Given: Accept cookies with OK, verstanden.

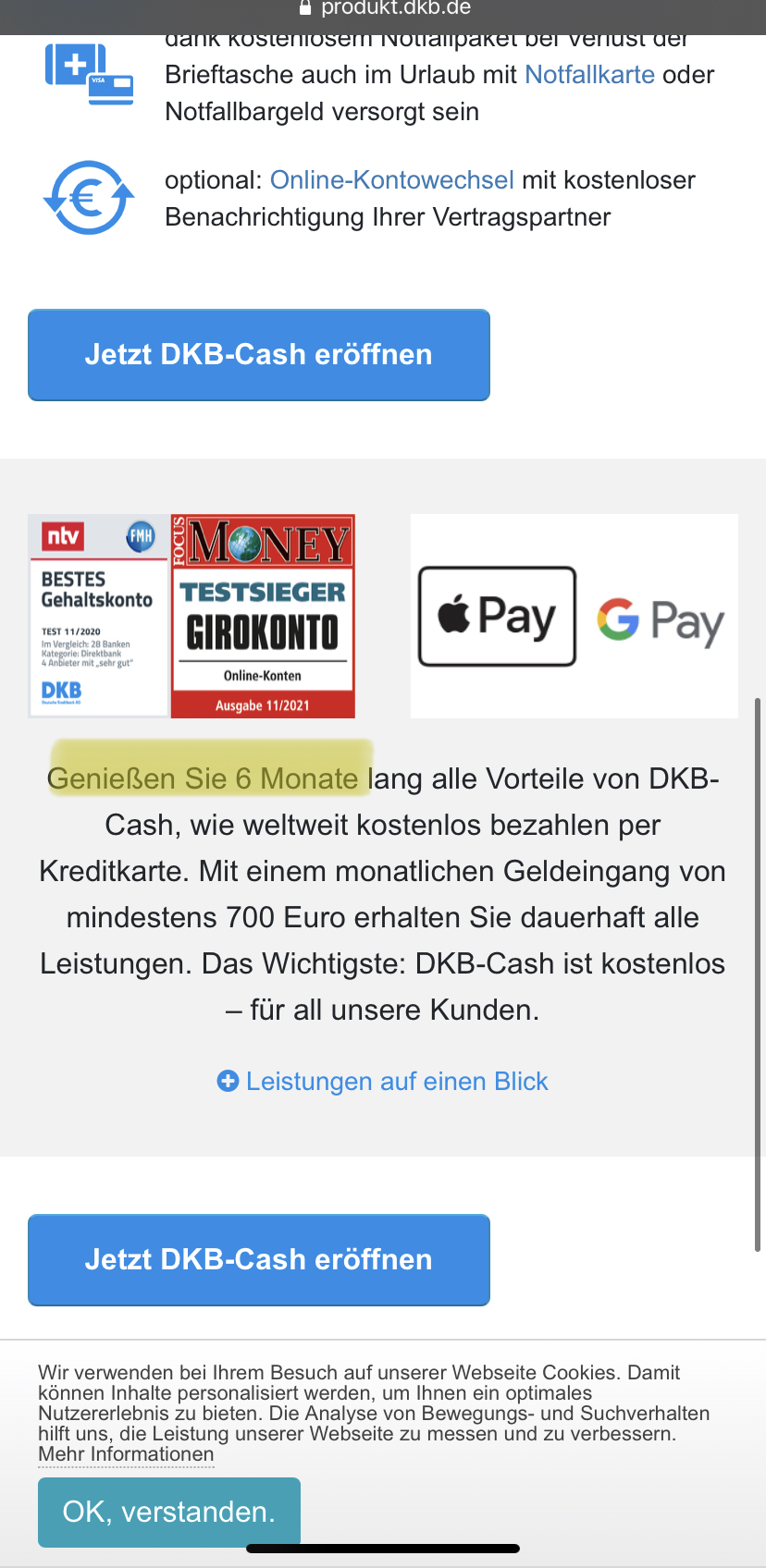Looking at the screenshot, I should click(x=169, y=1512).
